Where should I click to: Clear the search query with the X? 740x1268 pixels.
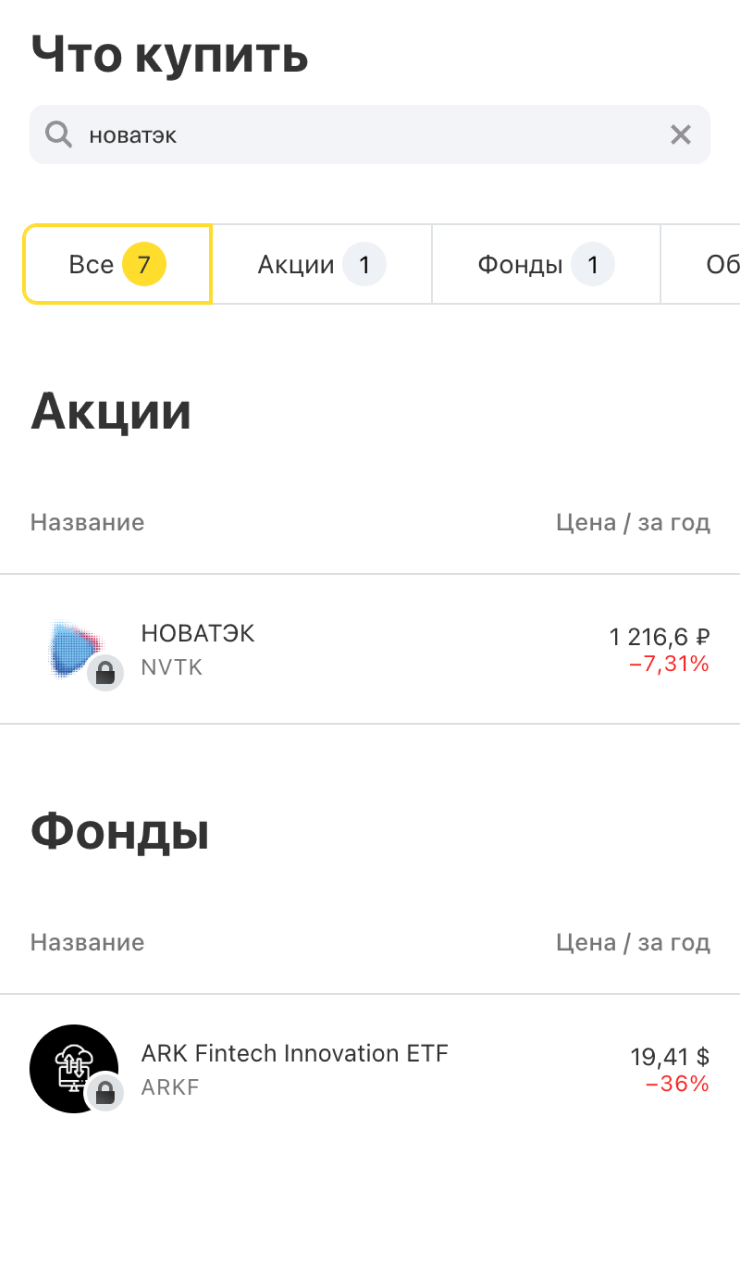pyautogui.click(x=681, y=135)
